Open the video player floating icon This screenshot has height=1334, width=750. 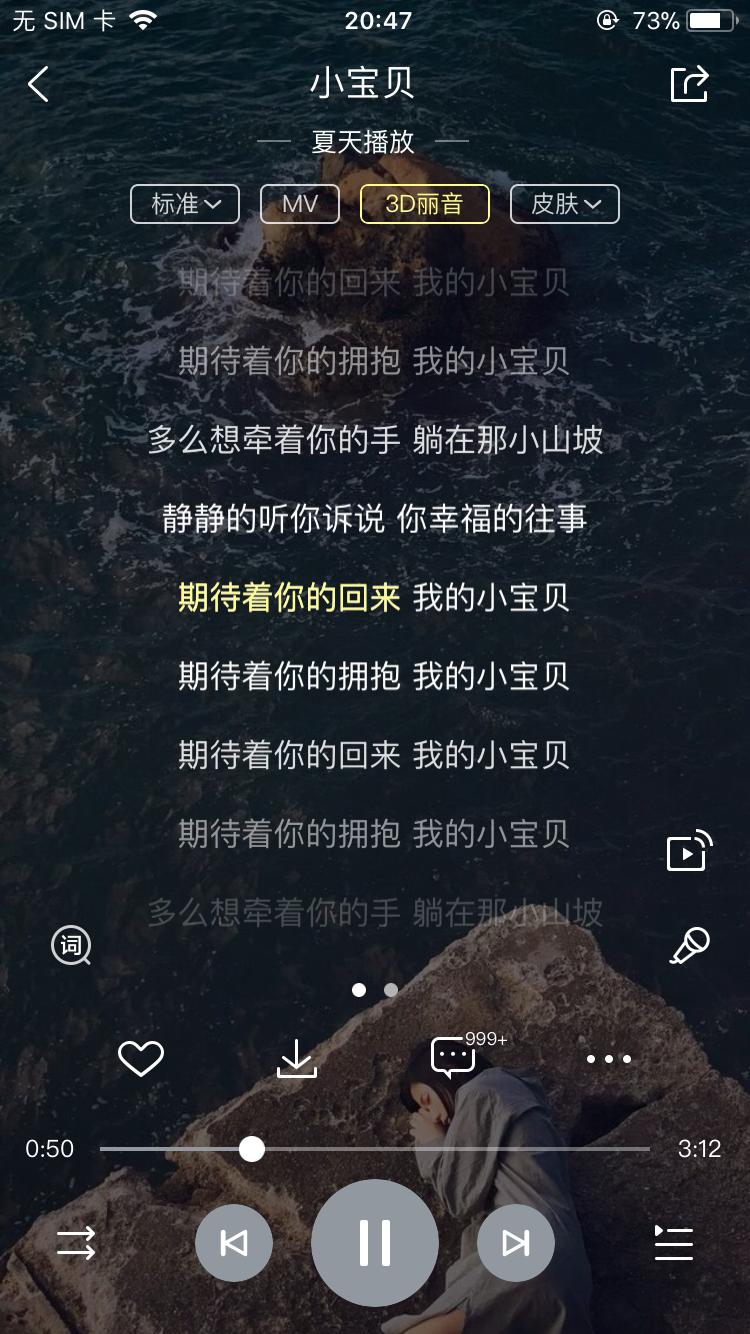(x=692, y=850)
